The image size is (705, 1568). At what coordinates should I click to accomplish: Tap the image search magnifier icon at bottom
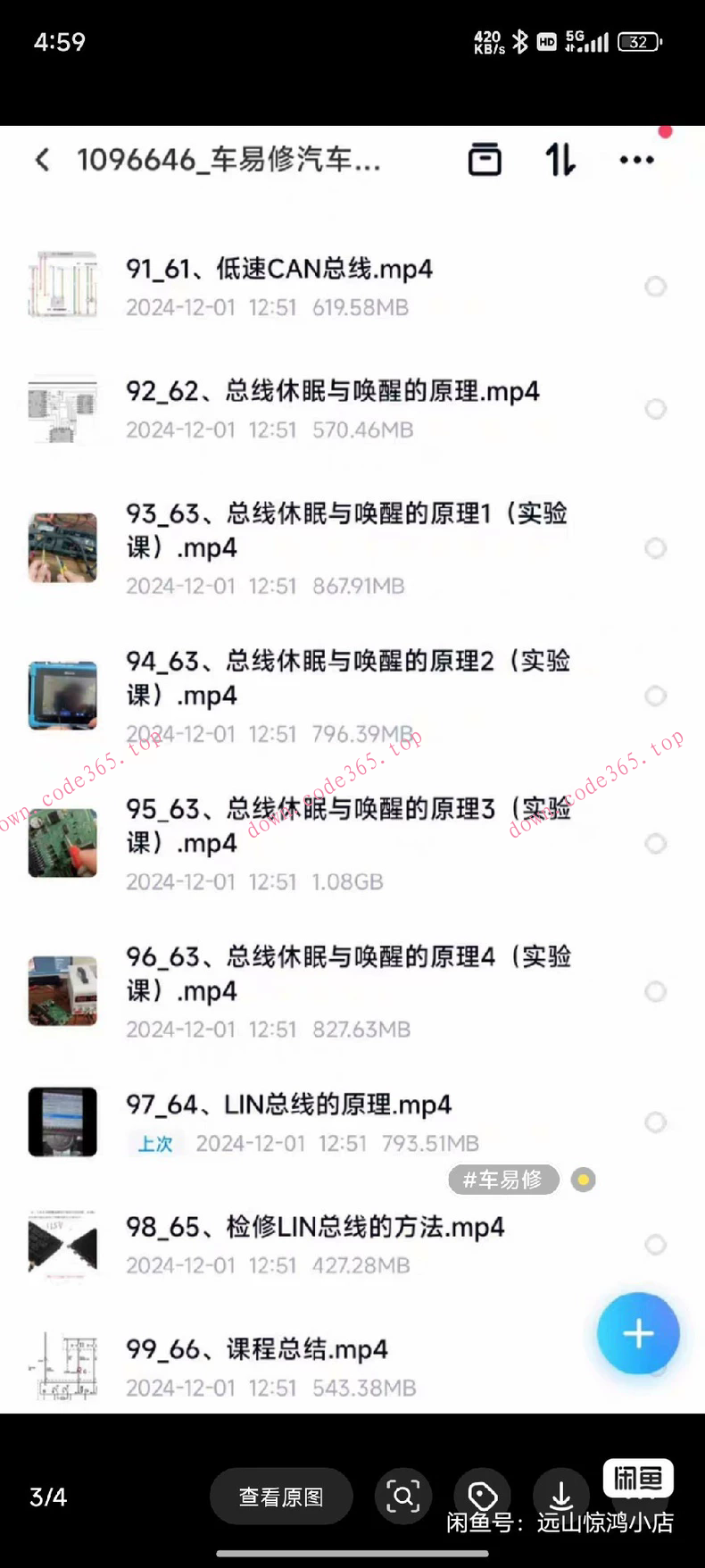click(402, 1497)
